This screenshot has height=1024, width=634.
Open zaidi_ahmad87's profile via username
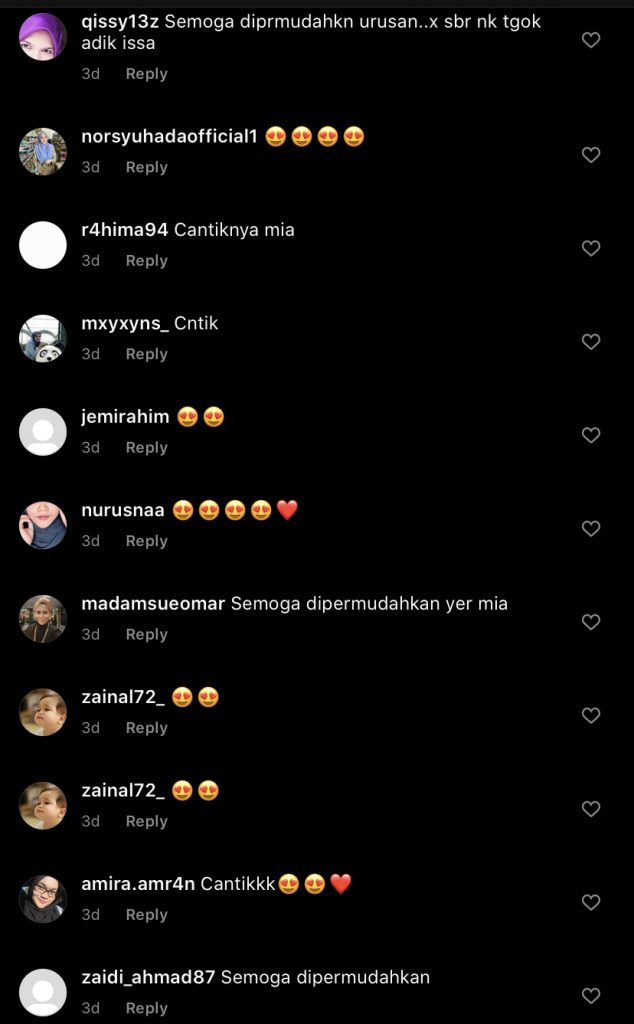[x=147, y=977]
